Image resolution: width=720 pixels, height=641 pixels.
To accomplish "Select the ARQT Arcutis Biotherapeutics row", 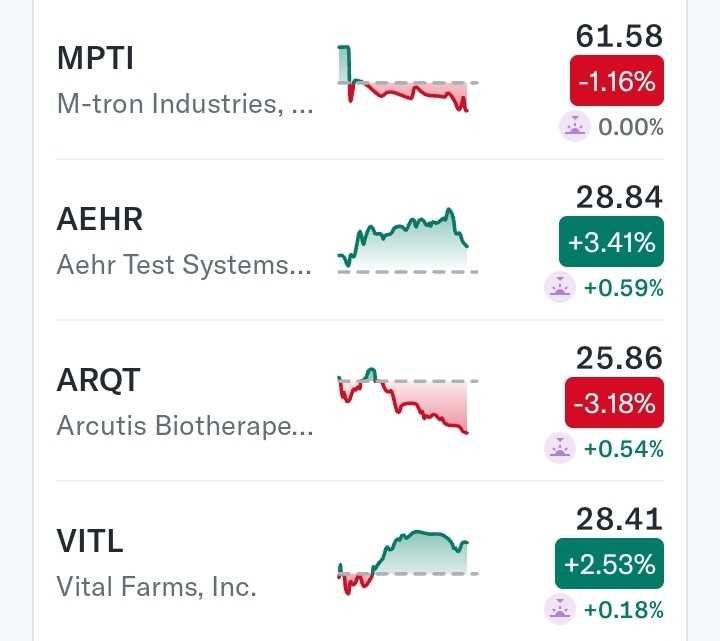I will click(185, 402).
